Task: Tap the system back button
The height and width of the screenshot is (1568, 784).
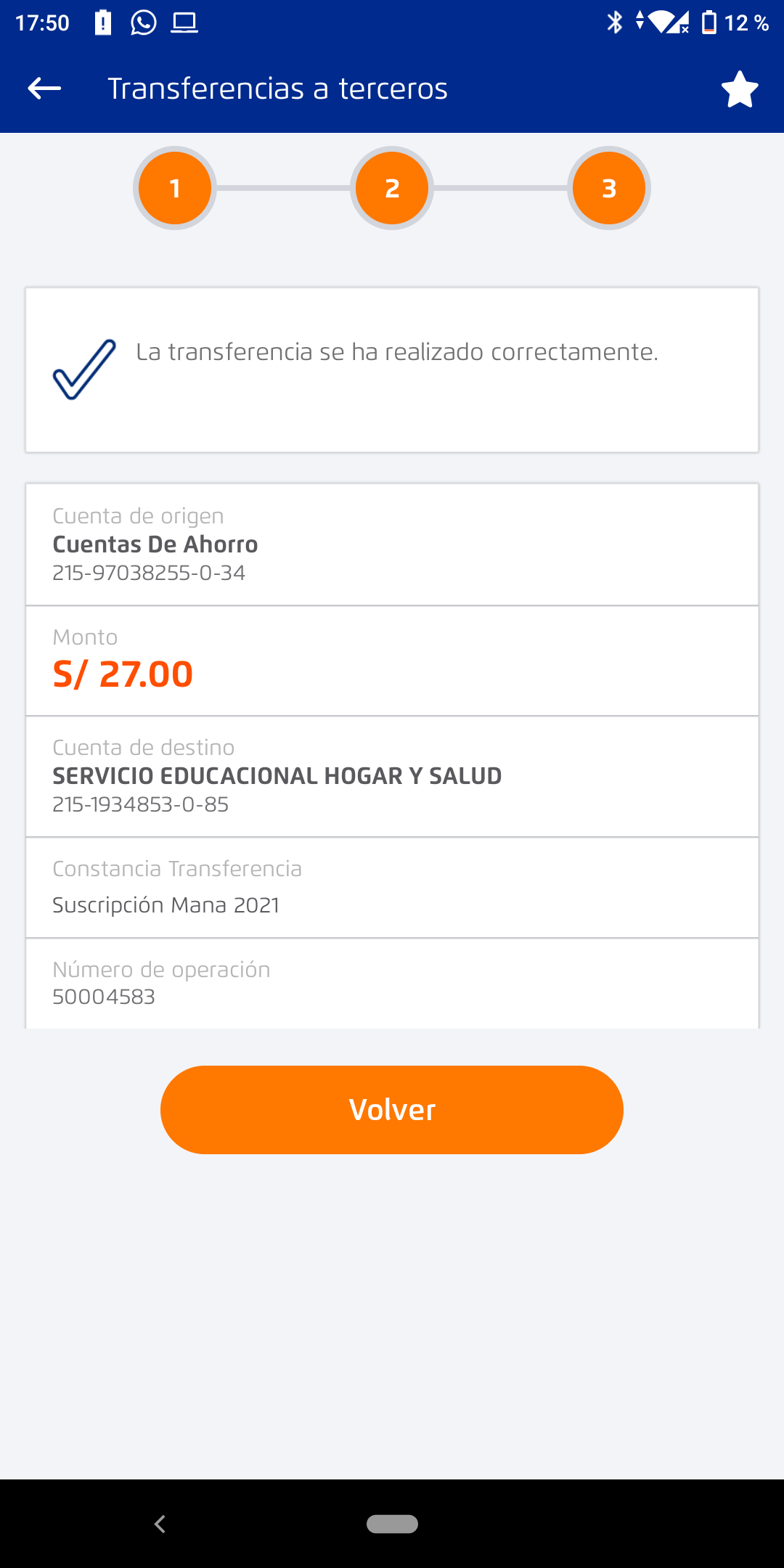Action: (x=160, y=1524)
